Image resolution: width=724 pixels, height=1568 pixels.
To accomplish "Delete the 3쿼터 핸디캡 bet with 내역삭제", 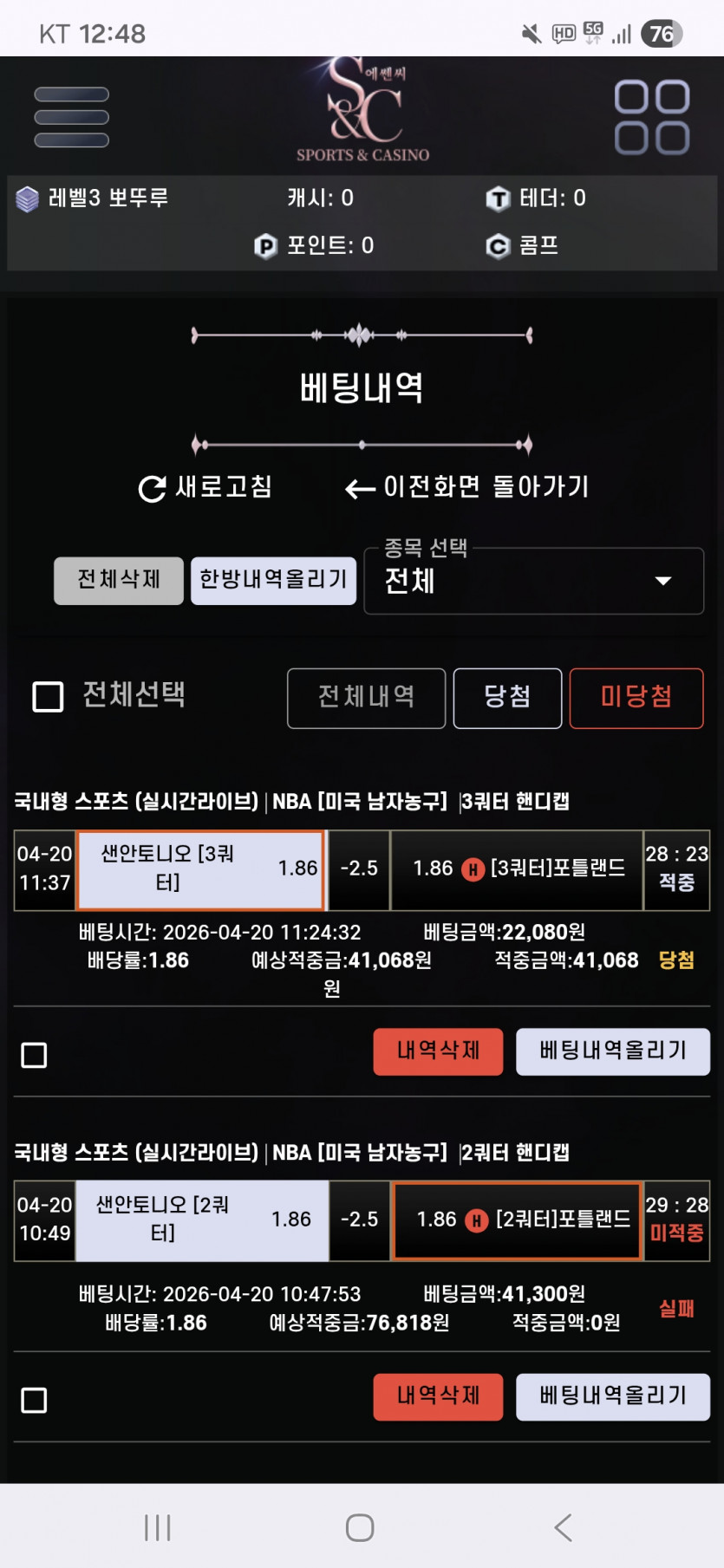I will (438, 1051).
